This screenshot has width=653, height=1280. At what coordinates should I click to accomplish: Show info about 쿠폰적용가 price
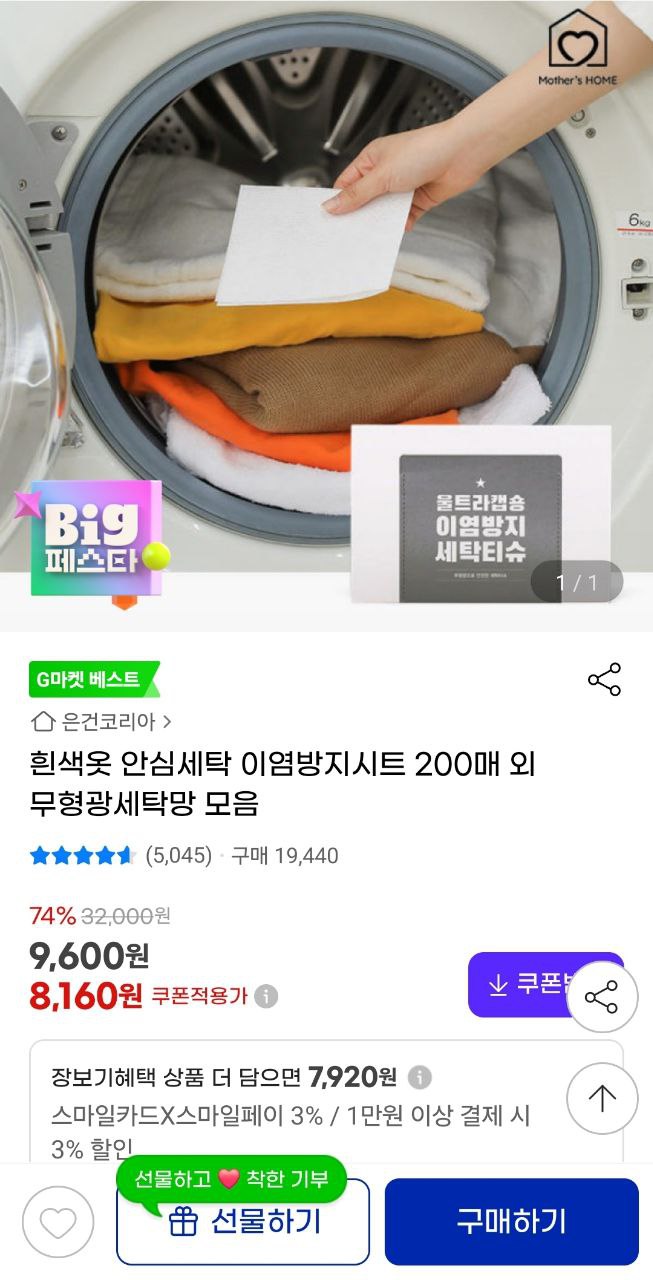pos(266,996)
